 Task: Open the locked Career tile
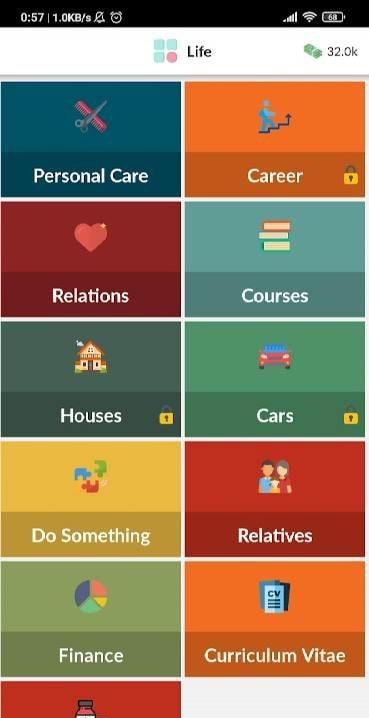point(275,140)
